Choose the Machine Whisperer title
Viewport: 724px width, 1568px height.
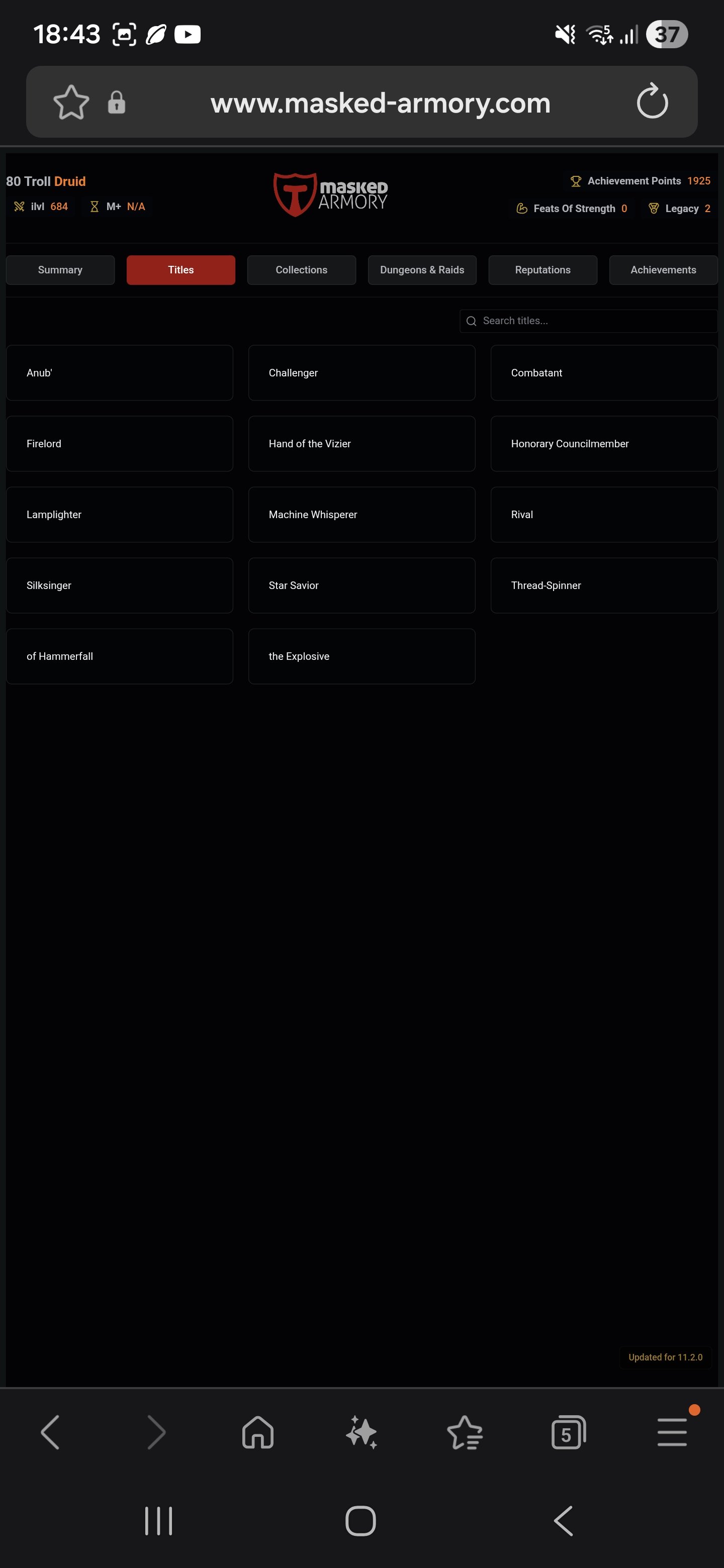tap(361, 514)
